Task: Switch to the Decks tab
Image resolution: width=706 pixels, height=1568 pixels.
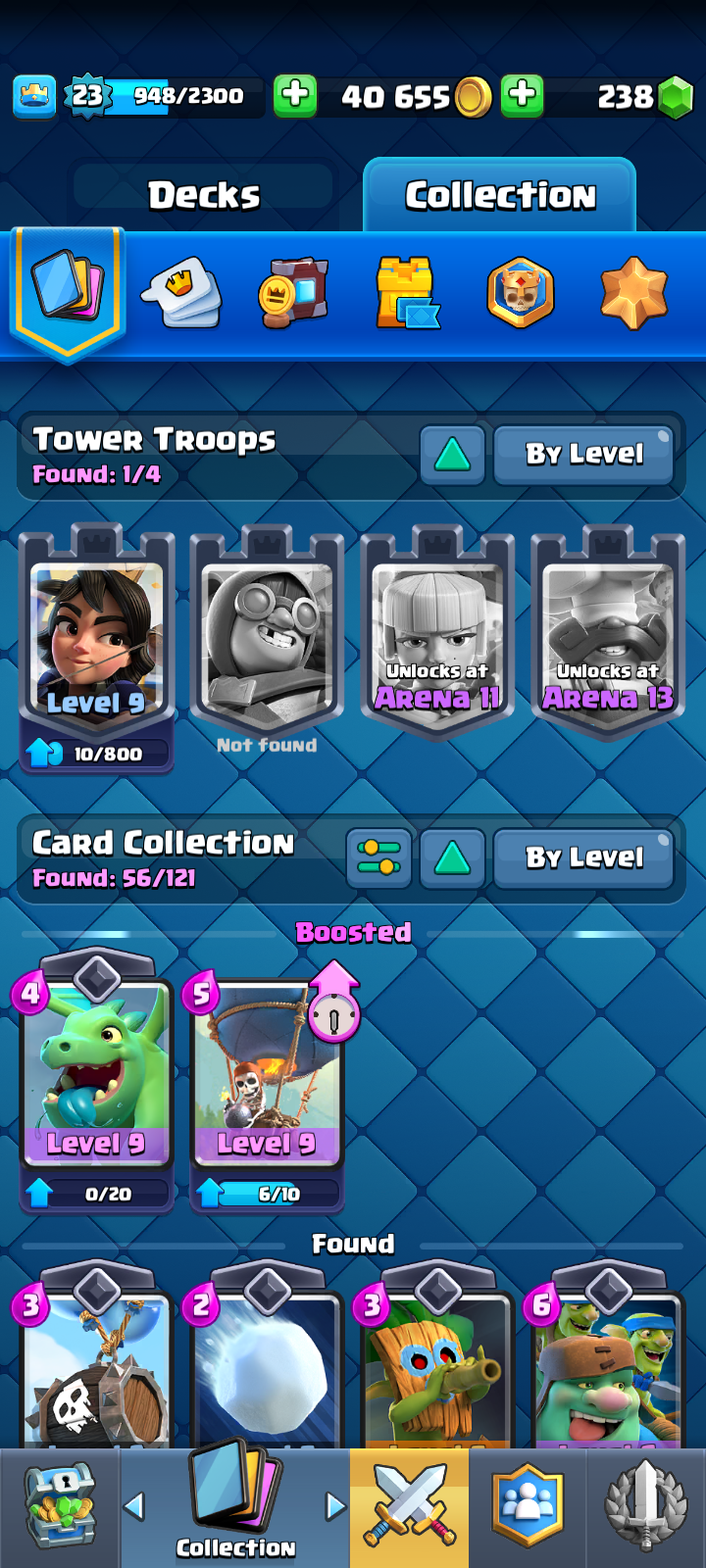Action: (x=204, y=194)
